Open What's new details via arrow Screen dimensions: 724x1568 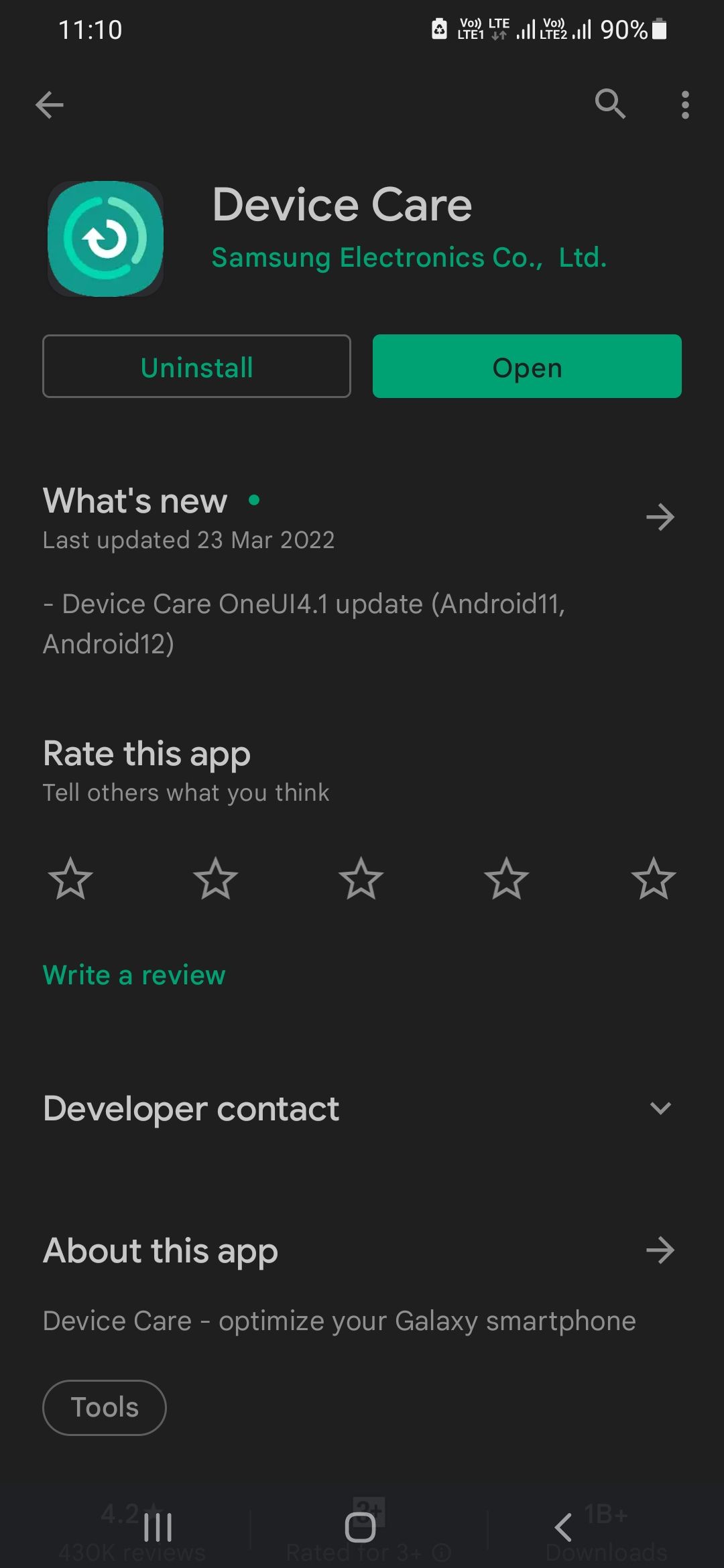(x=660, y=516)
